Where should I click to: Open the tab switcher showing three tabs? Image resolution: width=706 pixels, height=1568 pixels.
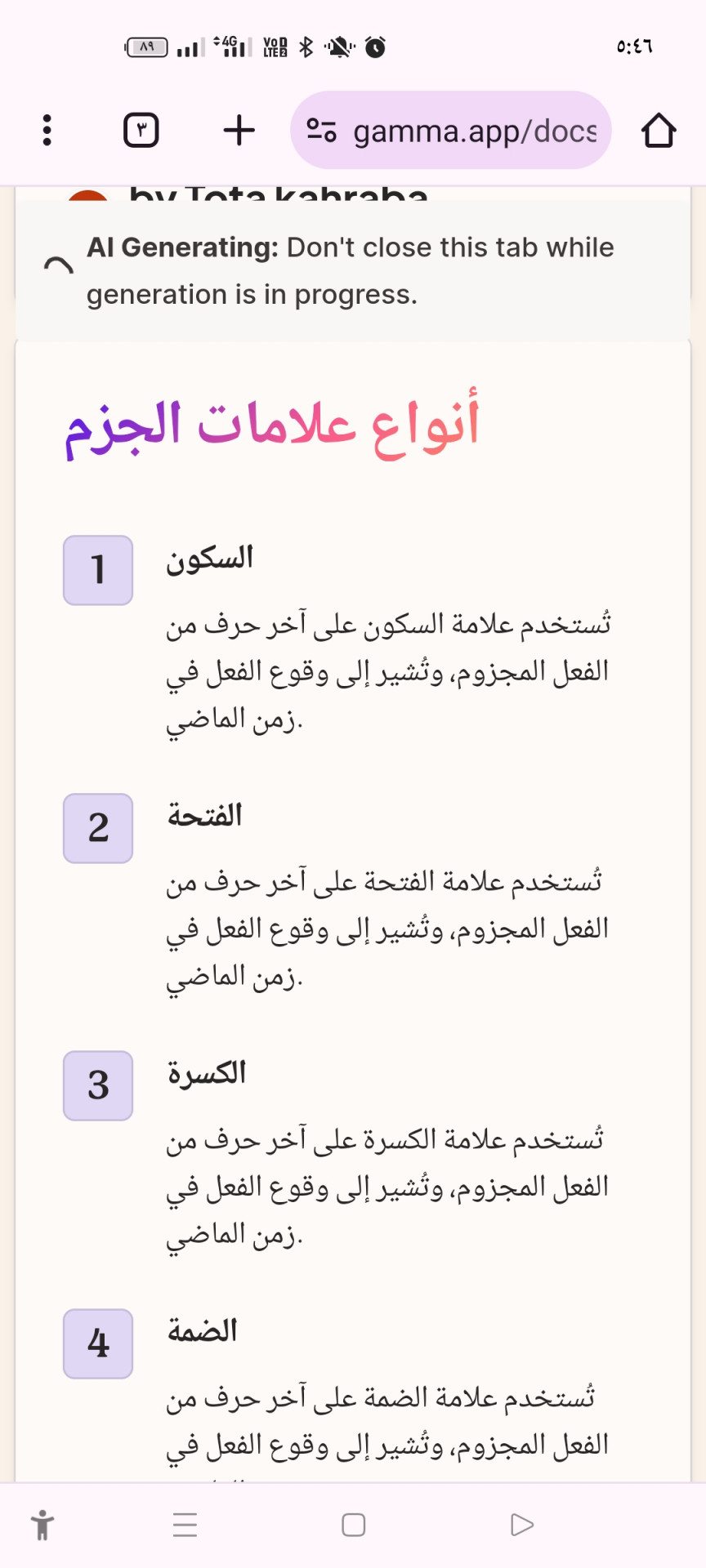[141, 130]
